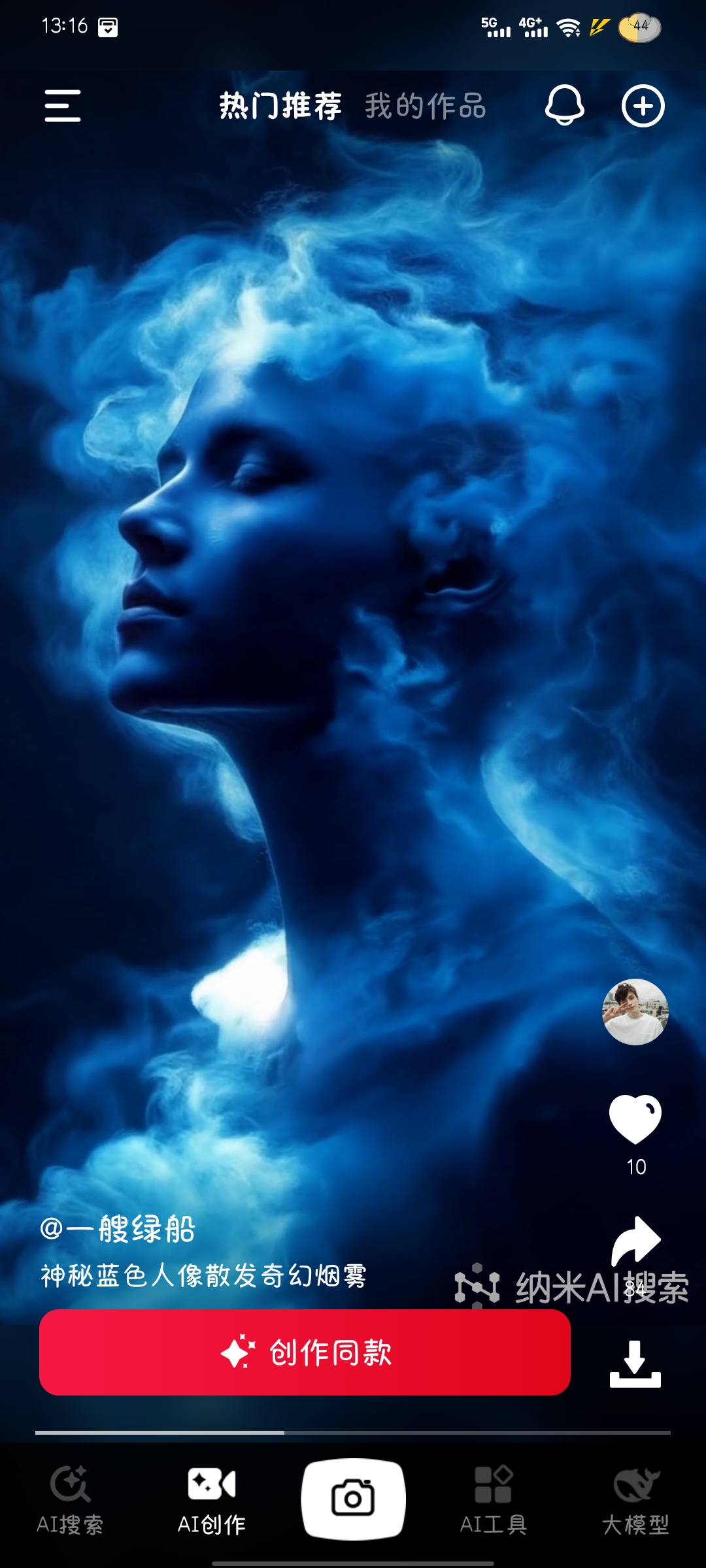Switch to the 热门推荐 tab
Viewport: 706px width, 1568px height.
coord(280,106)
